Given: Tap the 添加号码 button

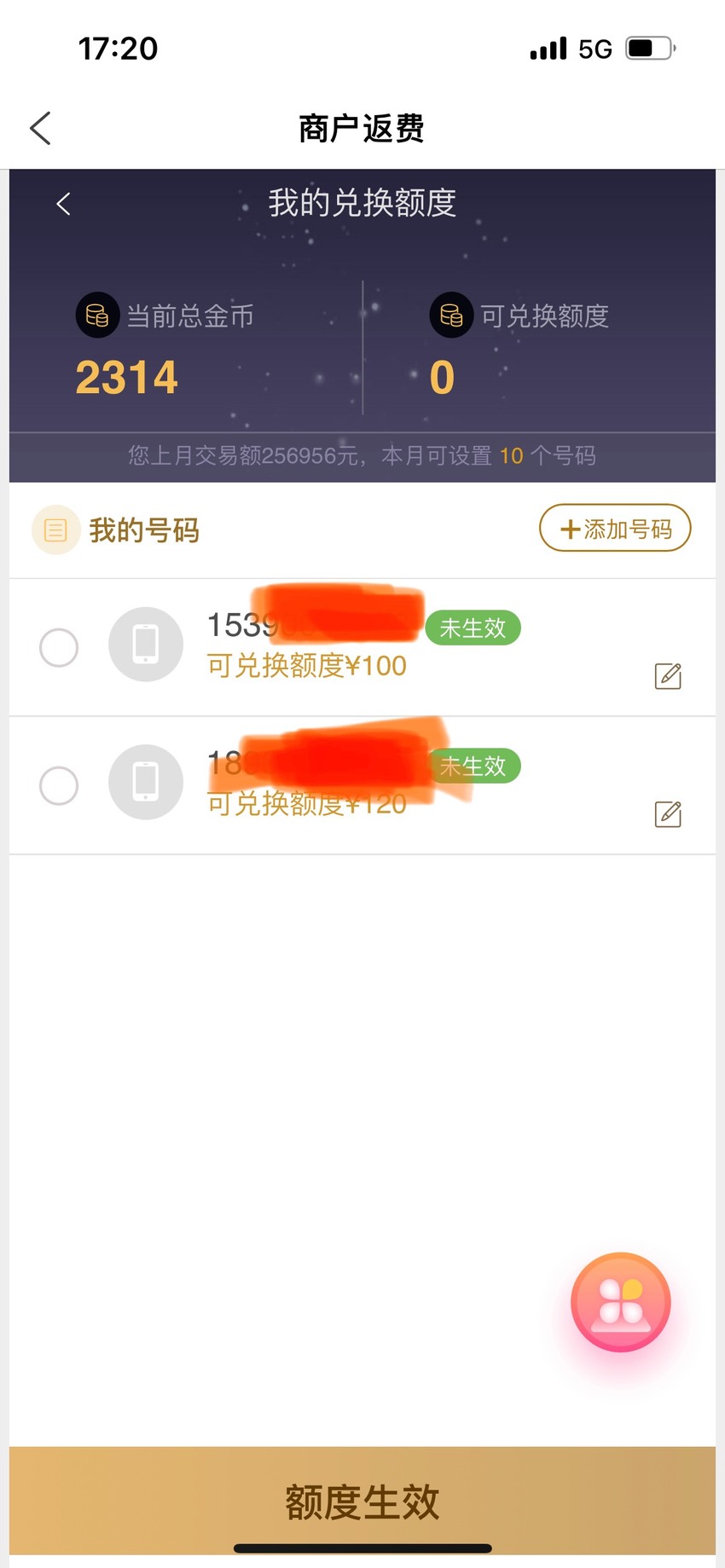Looking at the screenshot, I should (615, 529).
